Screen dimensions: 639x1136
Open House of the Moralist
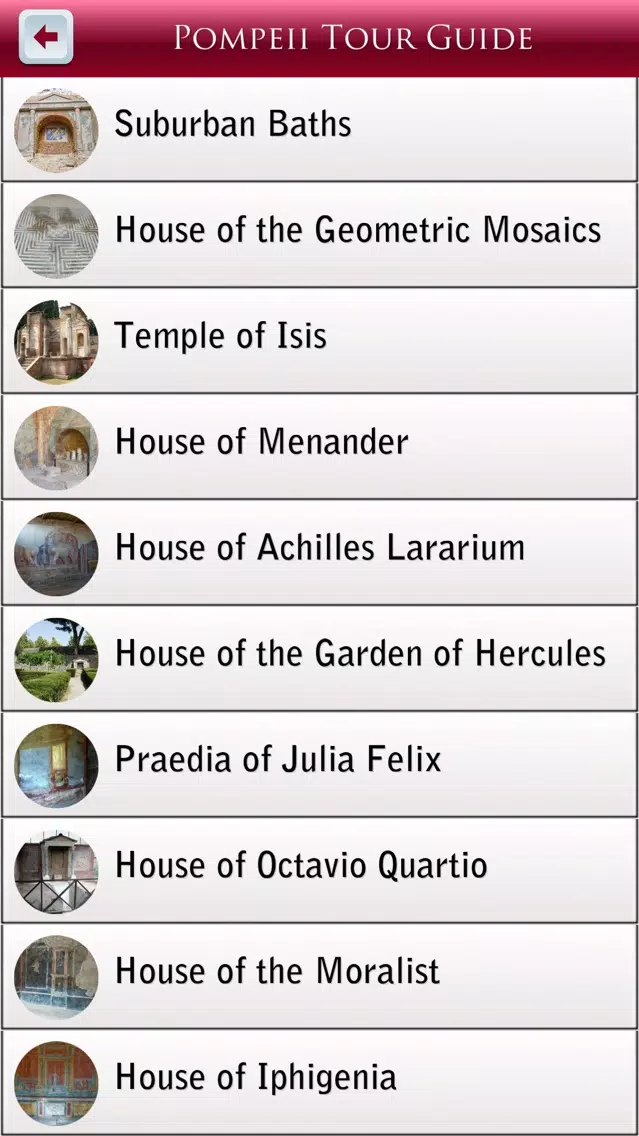pos(320,976)
